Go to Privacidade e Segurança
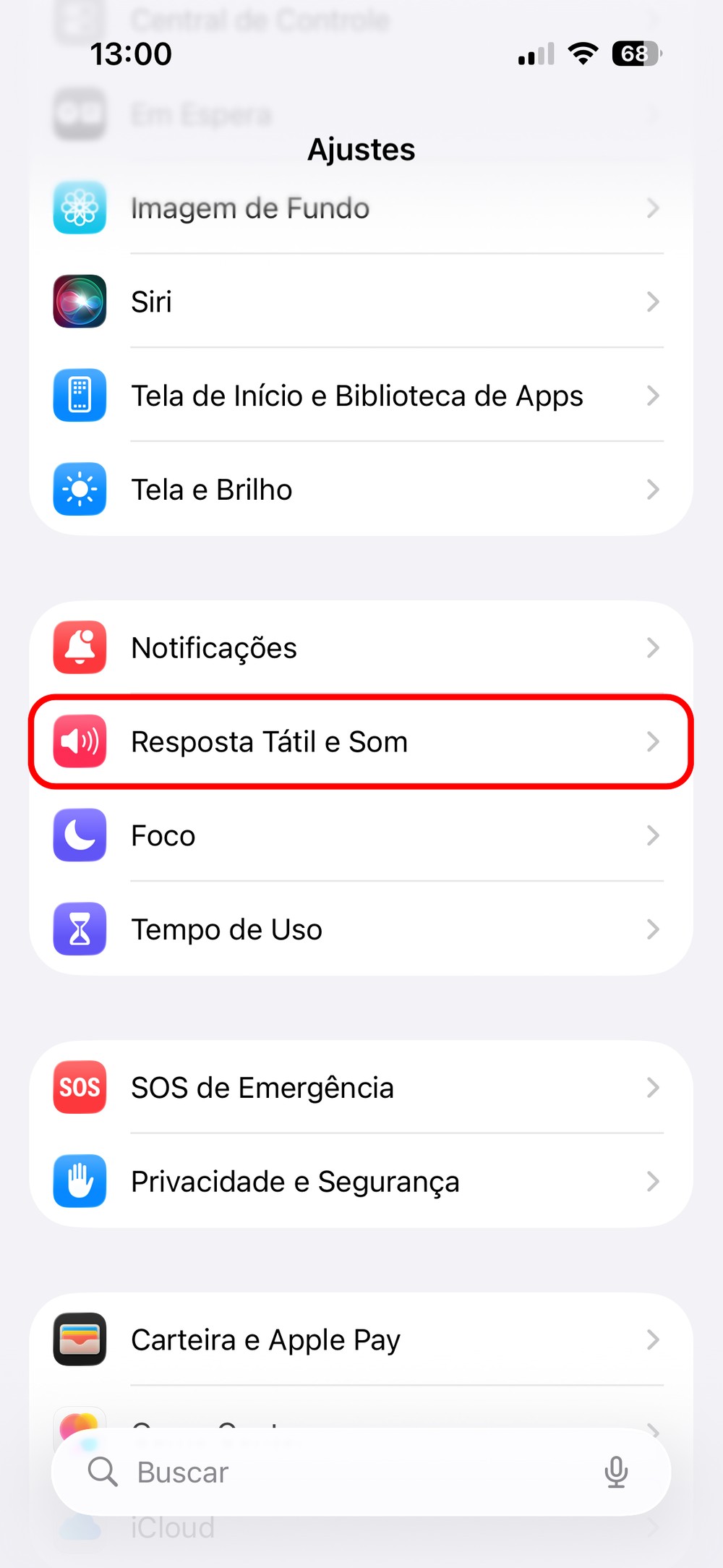The width and height of the screenshot is (723, 1568). (x=360, y=1182)
